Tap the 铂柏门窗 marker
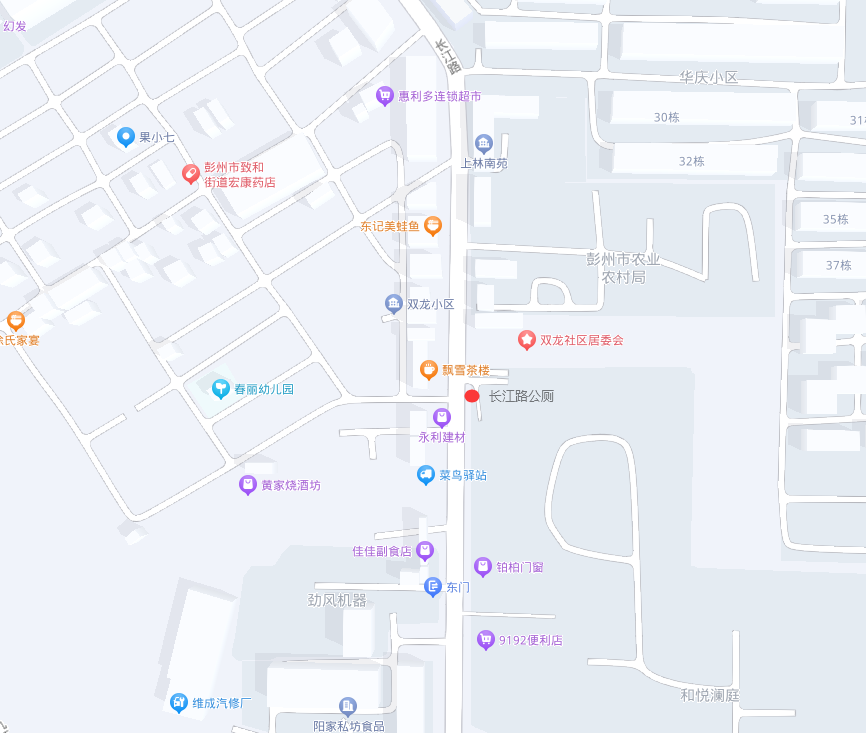Viewport: 866px width, 733px height. (x=483, y=567)
